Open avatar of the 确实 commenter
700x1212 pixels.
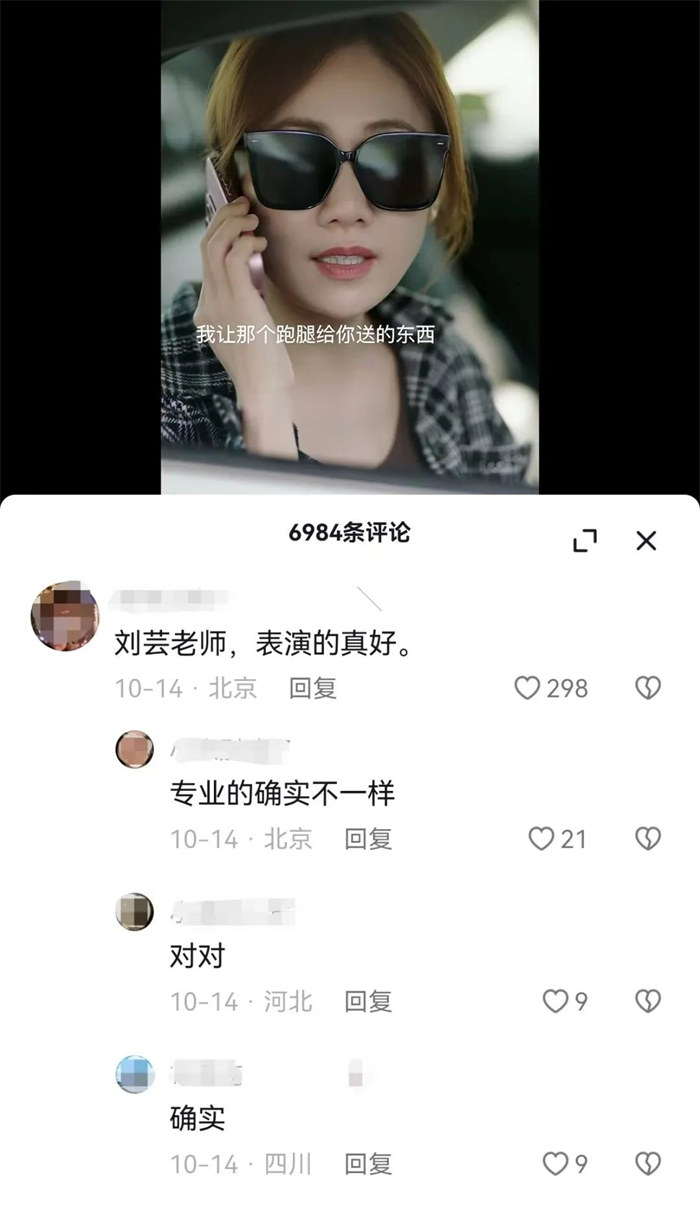tap(135, 1075)
